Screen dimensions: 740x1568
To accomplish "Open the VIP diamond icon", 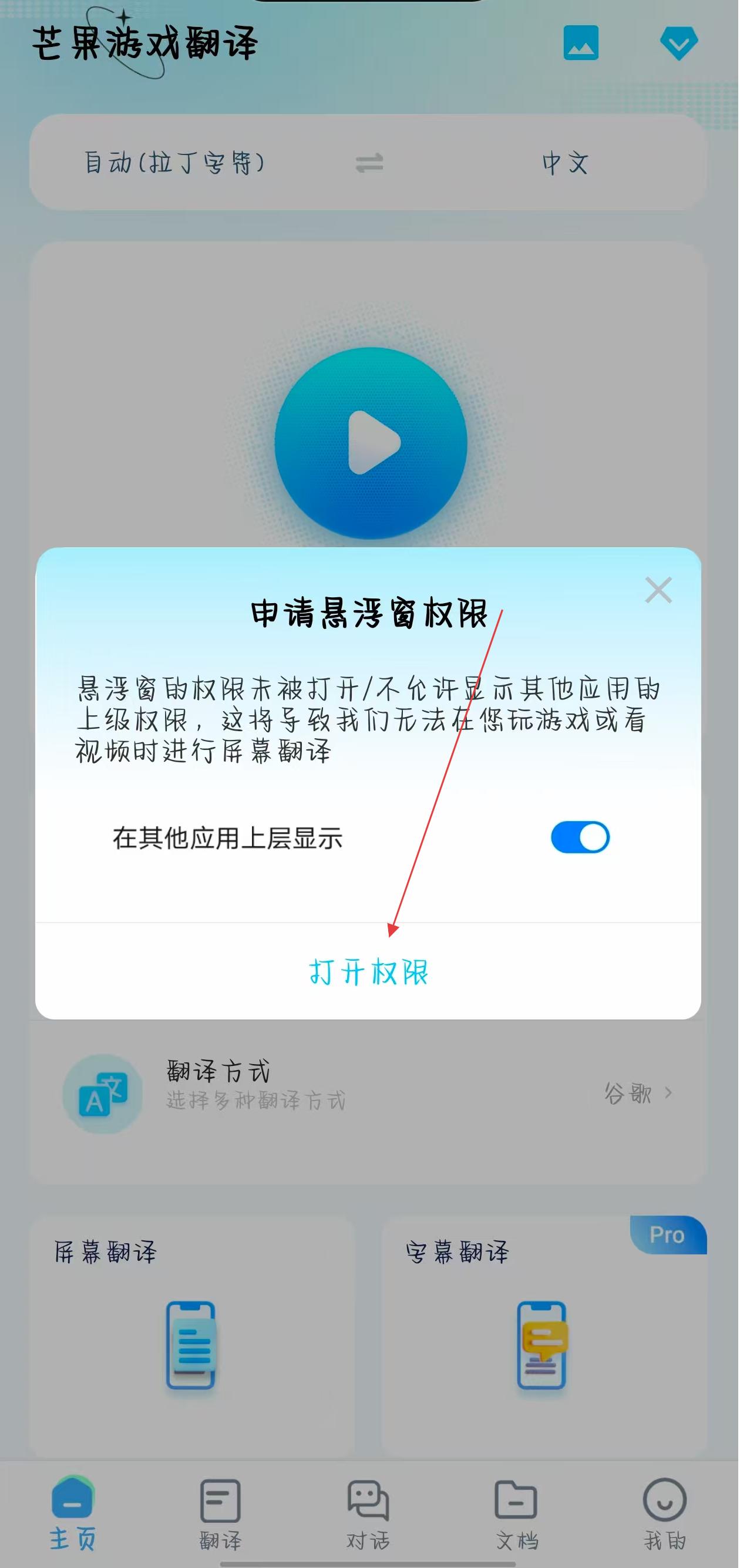I will [678, 43].
